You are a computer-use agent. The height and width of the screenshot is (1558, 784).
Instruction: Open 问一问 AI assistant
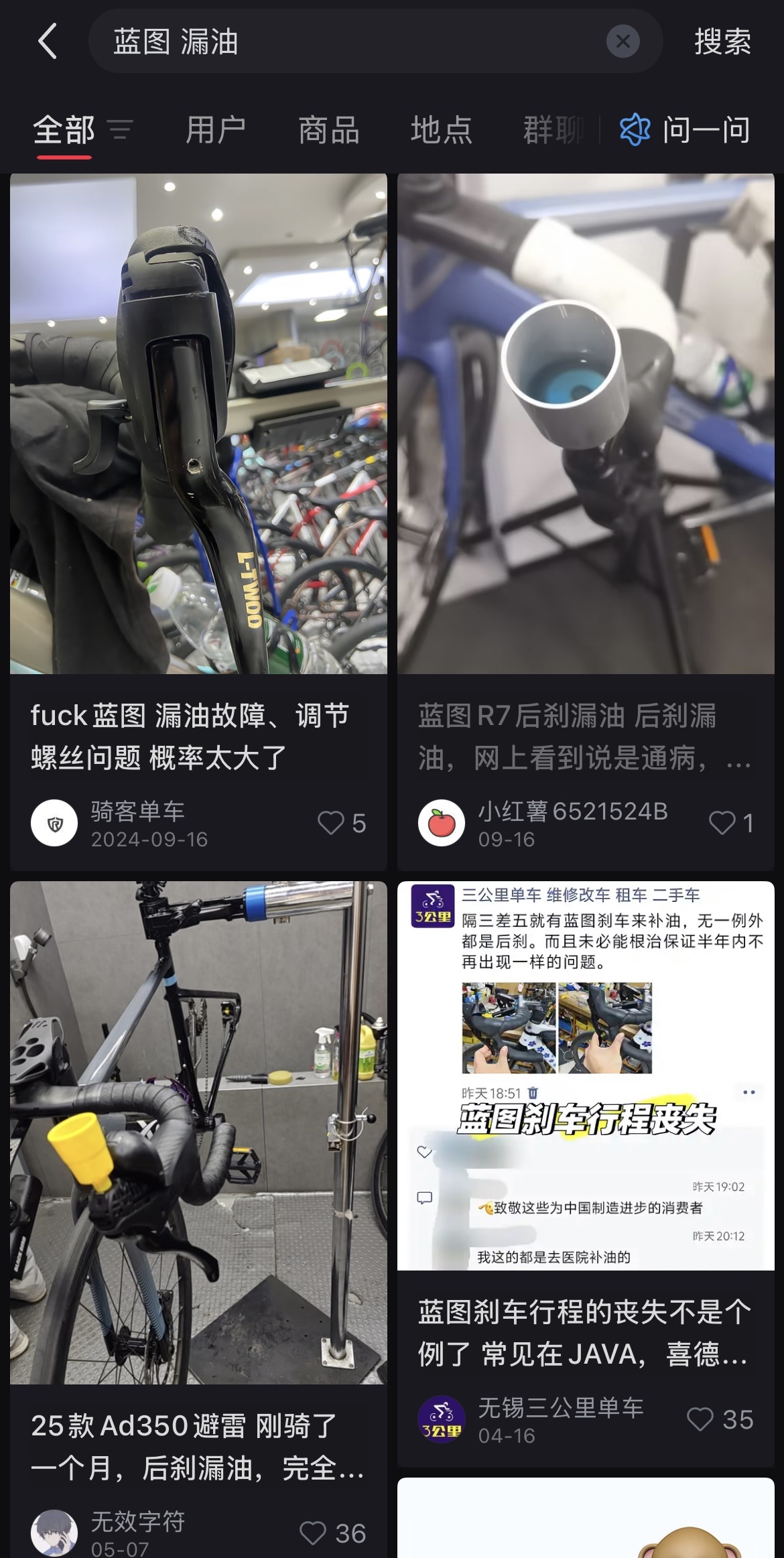pos(685,129)
